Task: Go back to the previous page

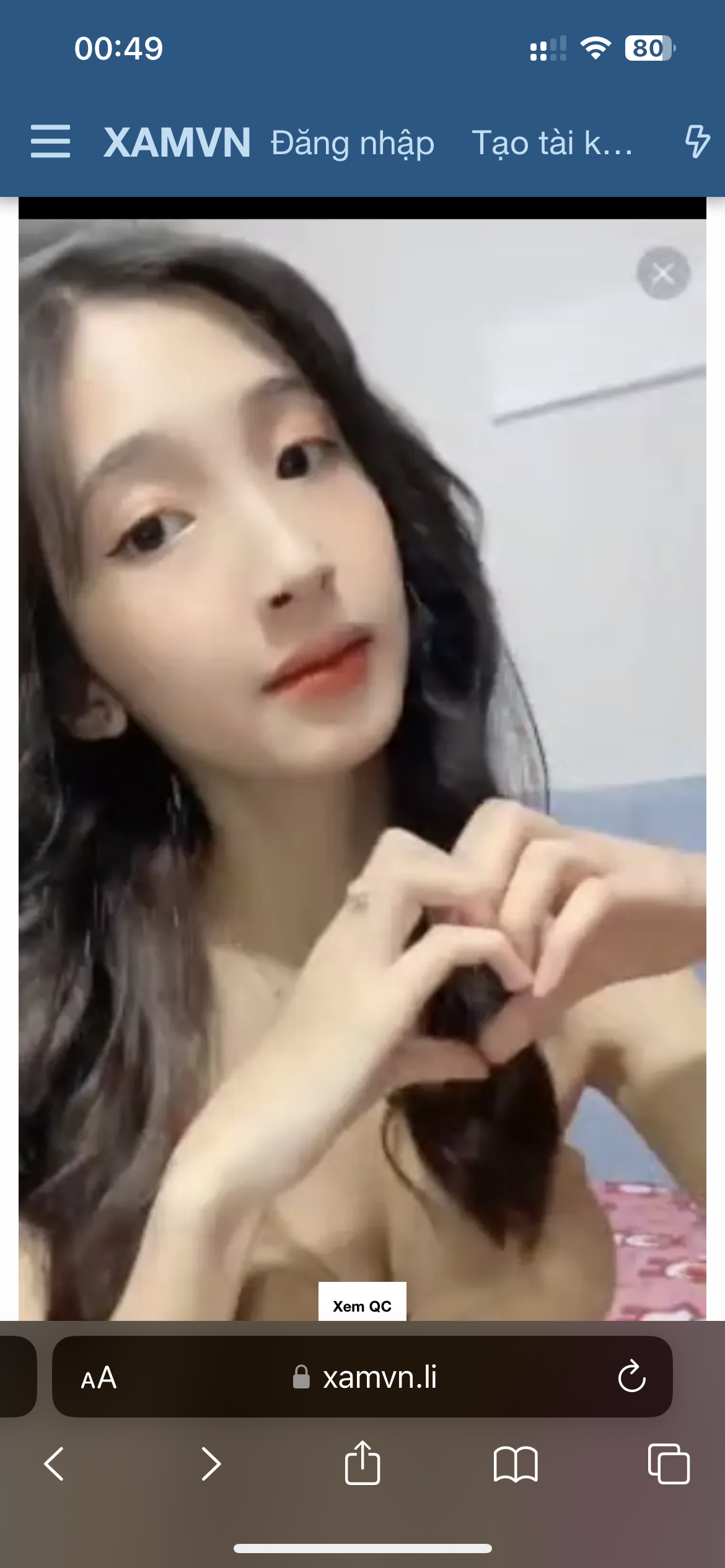Action: tap(54, 1464)
